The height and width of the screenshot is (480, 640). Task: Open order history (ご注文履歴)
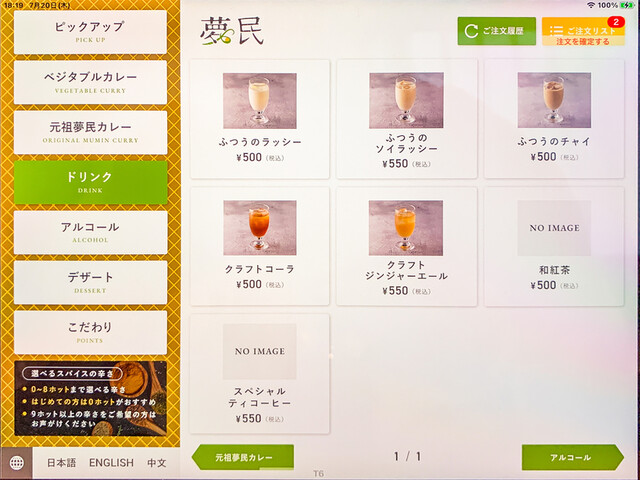click(x=497, y=32)
